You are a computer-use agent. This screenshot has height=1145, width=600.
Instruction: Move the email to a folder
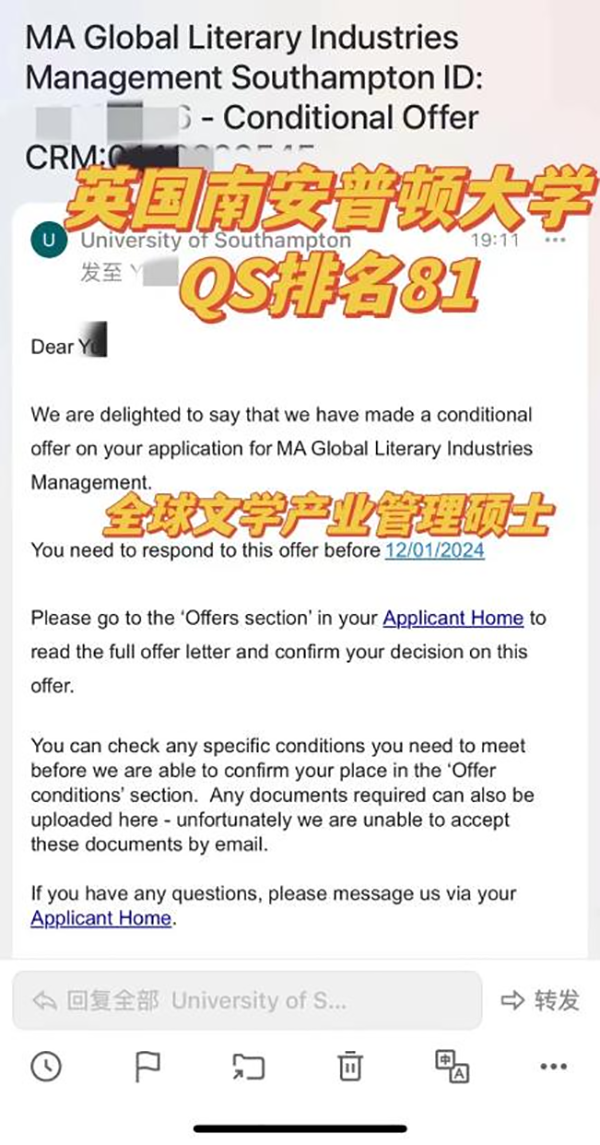[248, 1068]
